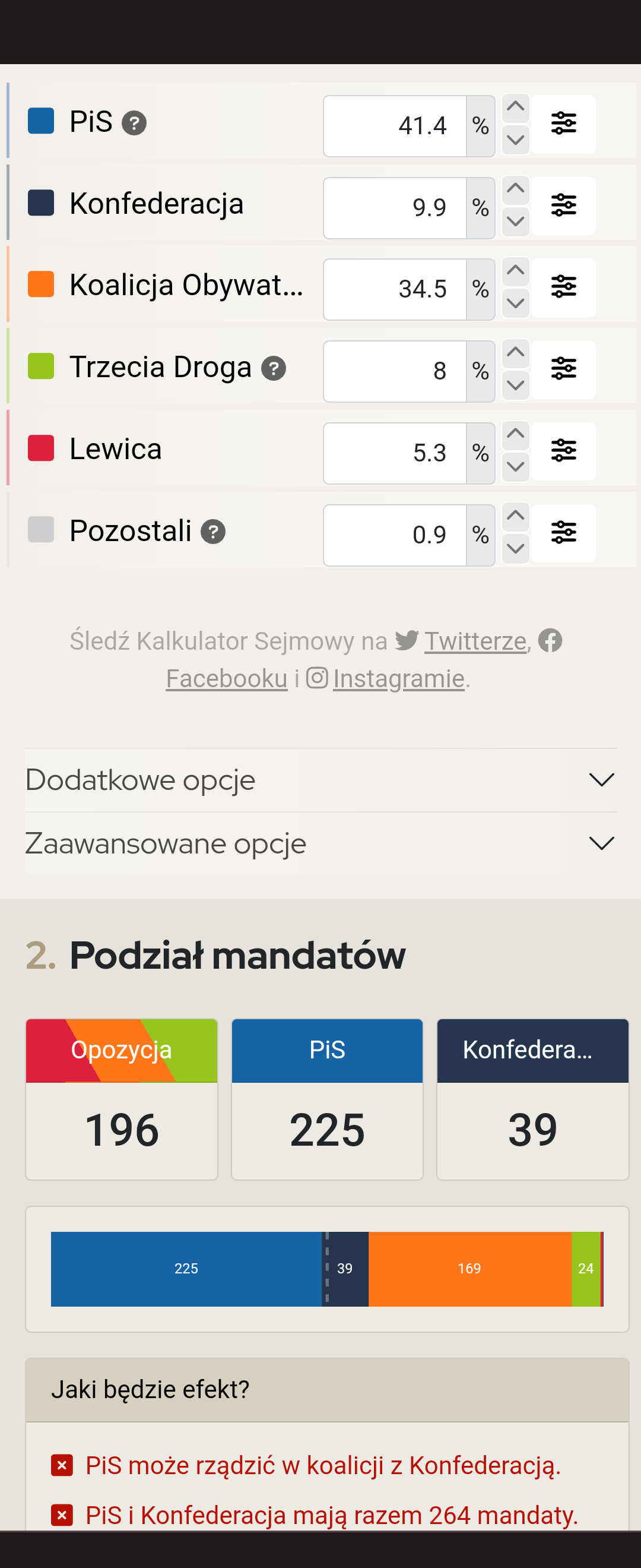Open slider settings for Pozostali
This screenshot has width=641, height=1568.
point(563,533)
